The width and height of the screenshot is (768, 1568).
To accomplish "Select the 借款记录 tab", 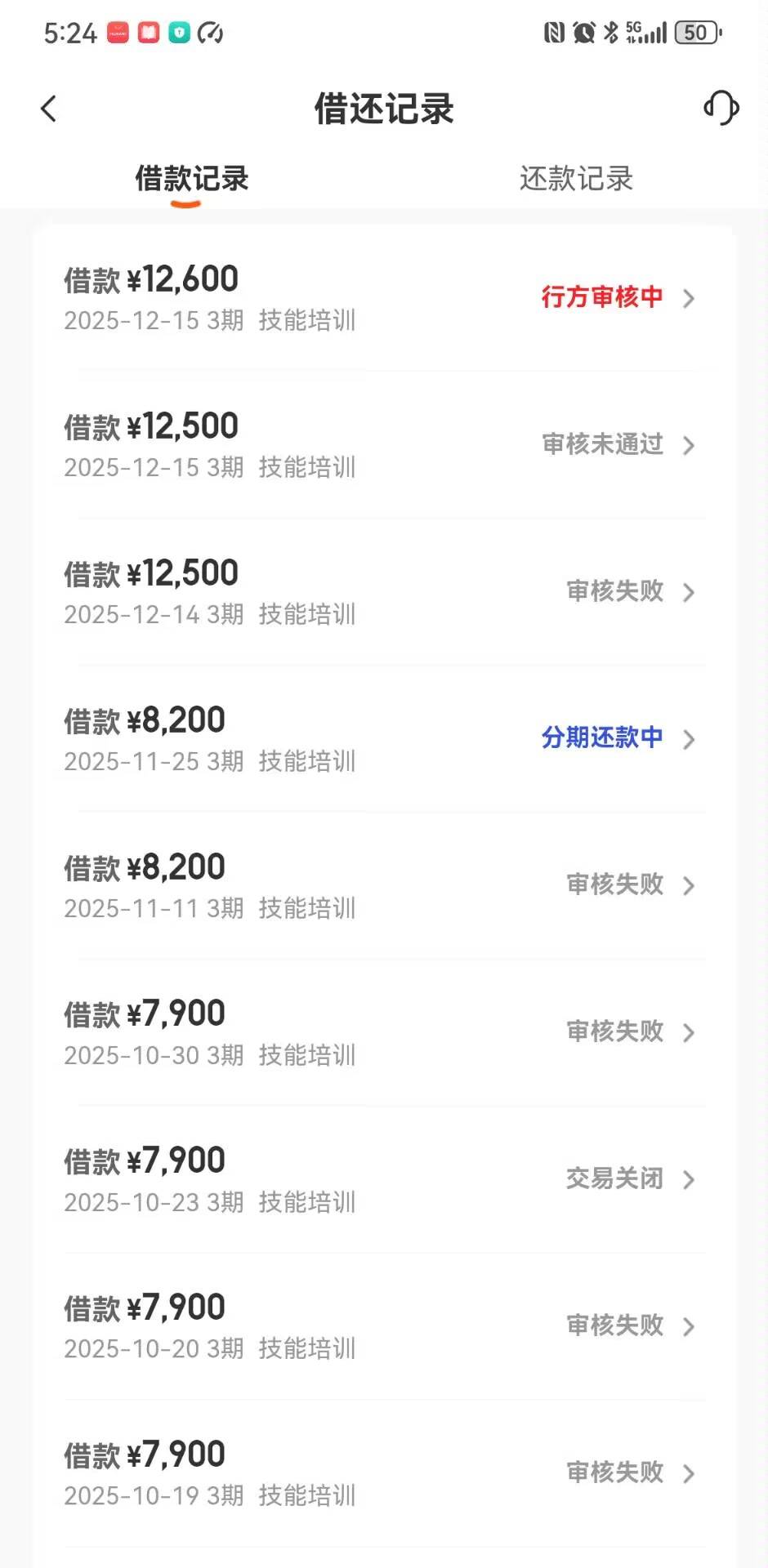I will pos(192,179).
